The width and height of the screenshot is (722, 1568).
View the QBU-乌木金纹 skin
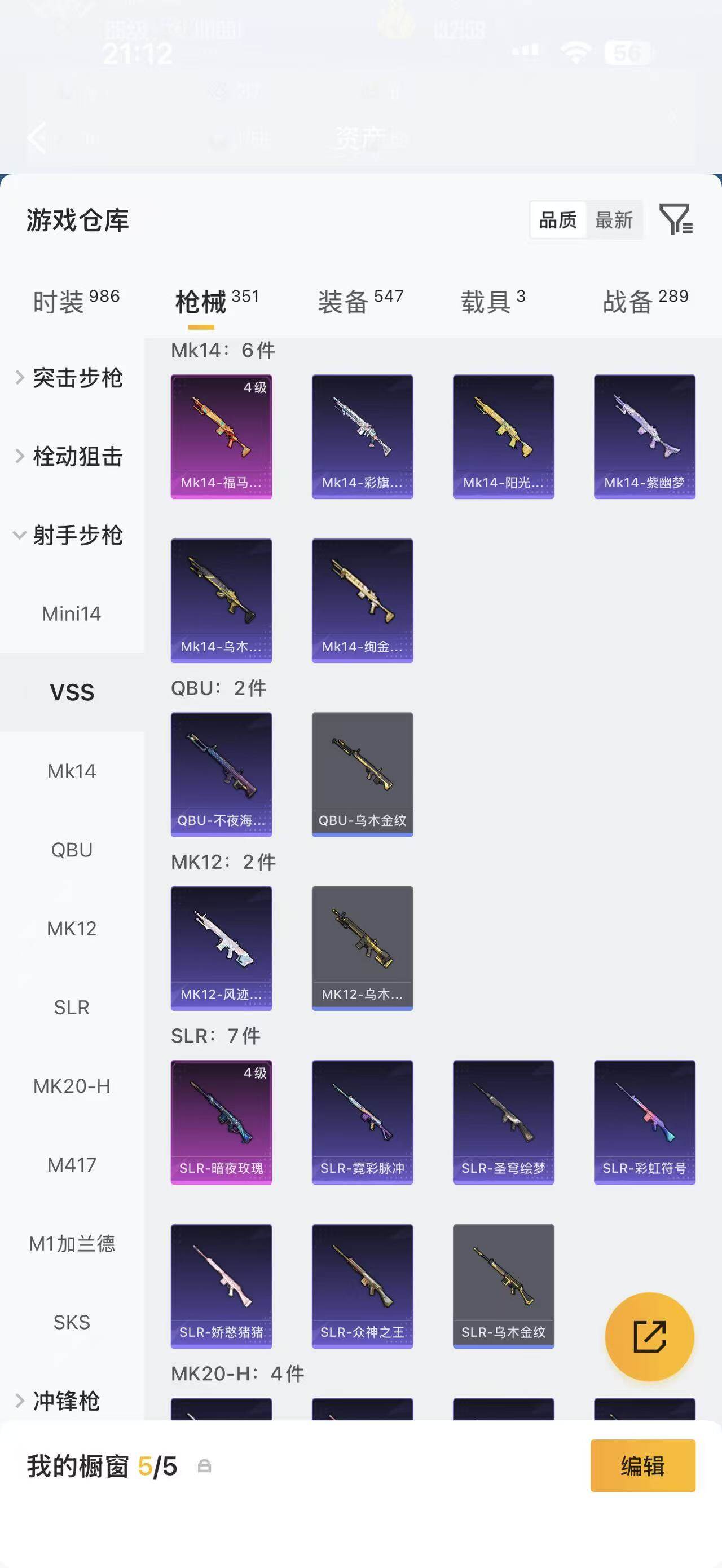(x=362, y=774)
